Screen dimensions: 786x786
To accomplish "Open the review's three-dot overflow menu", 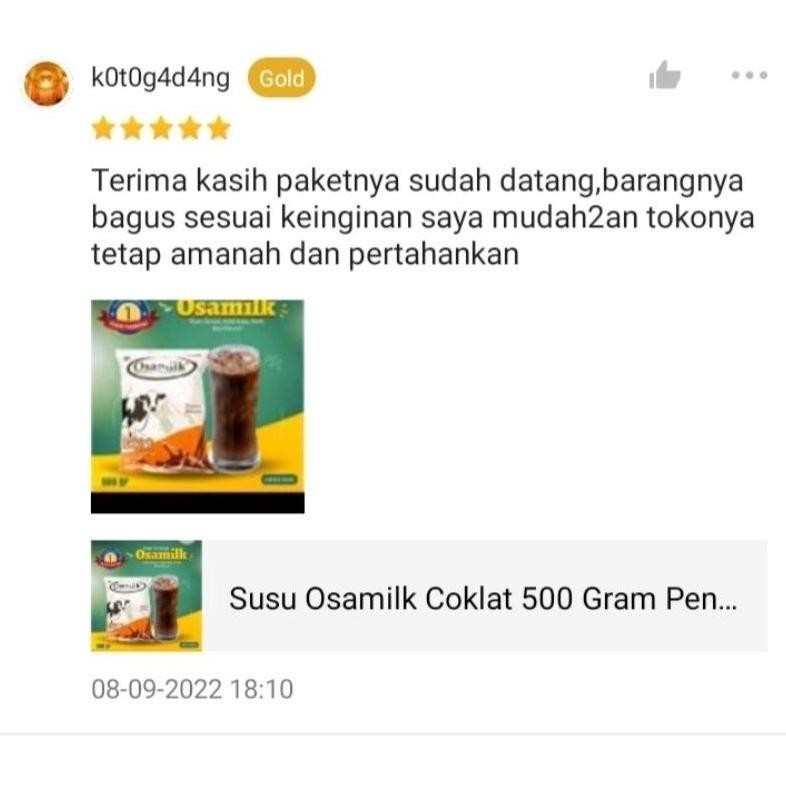I will pyautogui.click(x=749, y=75).
